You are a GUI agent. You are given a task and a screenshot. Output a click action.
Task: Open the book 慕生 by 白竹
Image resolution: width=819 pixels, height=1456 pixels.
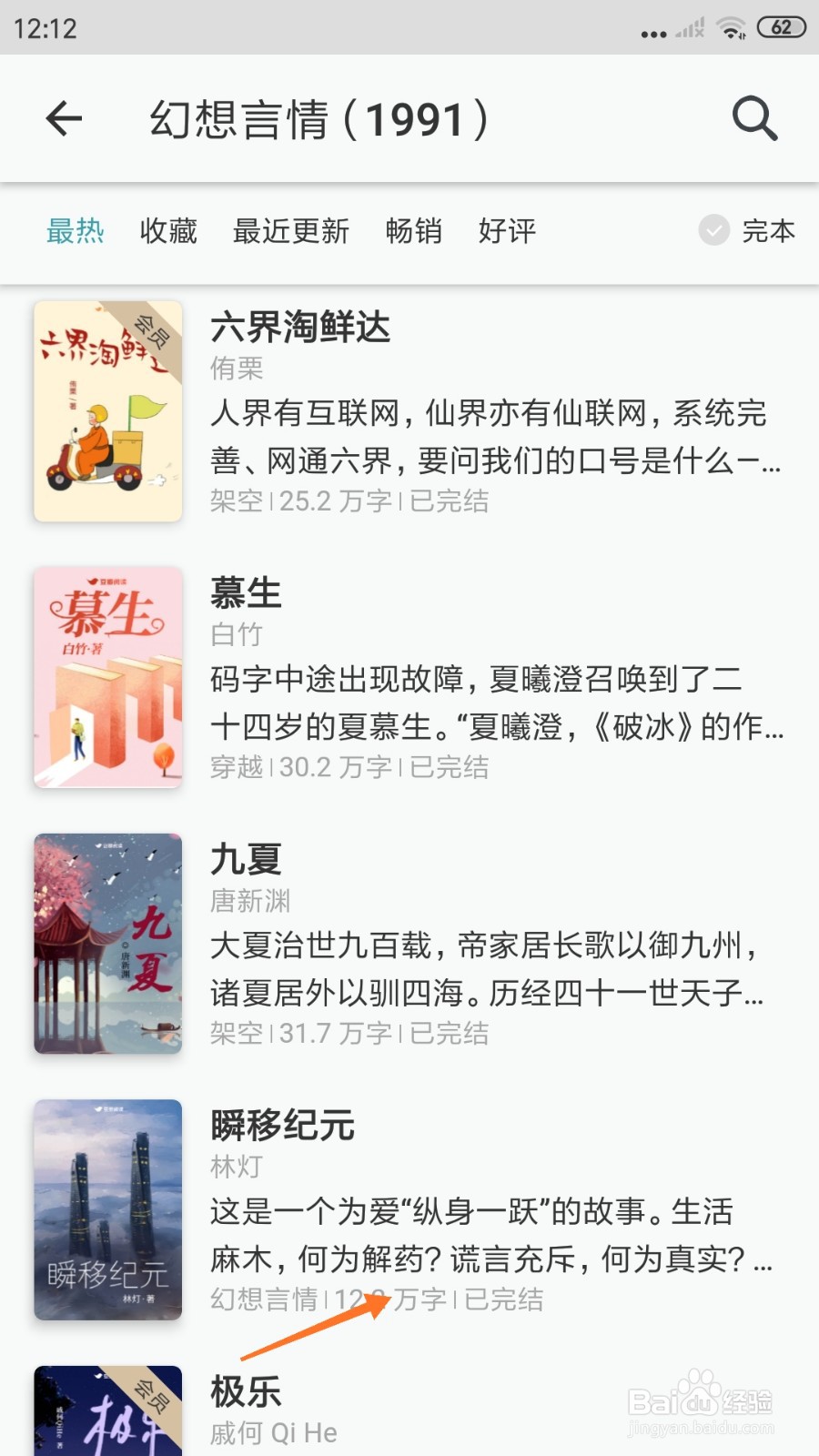point(409,678)
